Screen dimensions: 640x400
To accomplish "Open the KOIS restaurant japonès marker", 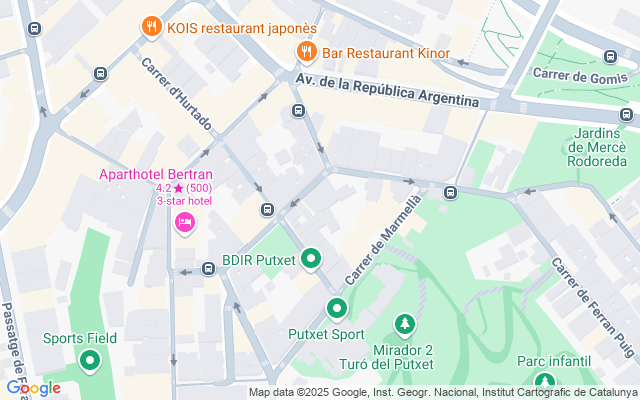I will (x=152, y=27).
